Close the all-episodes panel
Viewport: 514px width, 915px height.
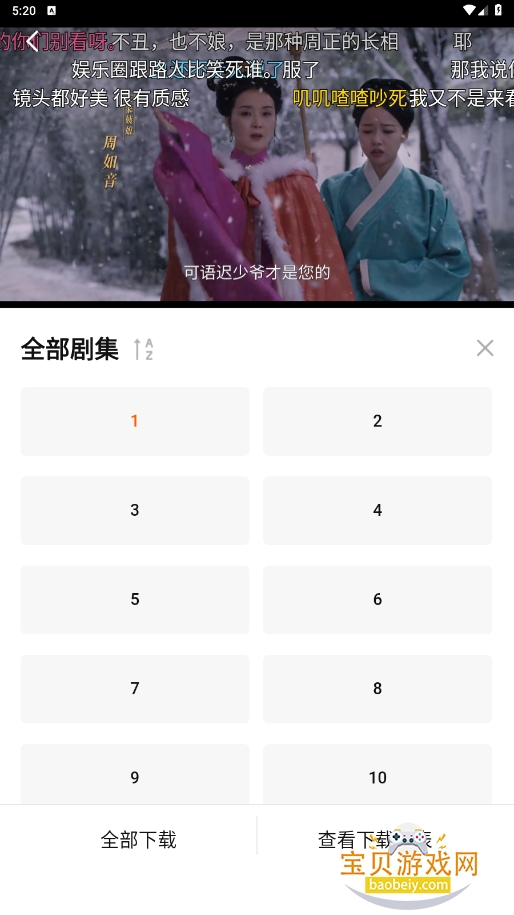click(x=485, y=348)
